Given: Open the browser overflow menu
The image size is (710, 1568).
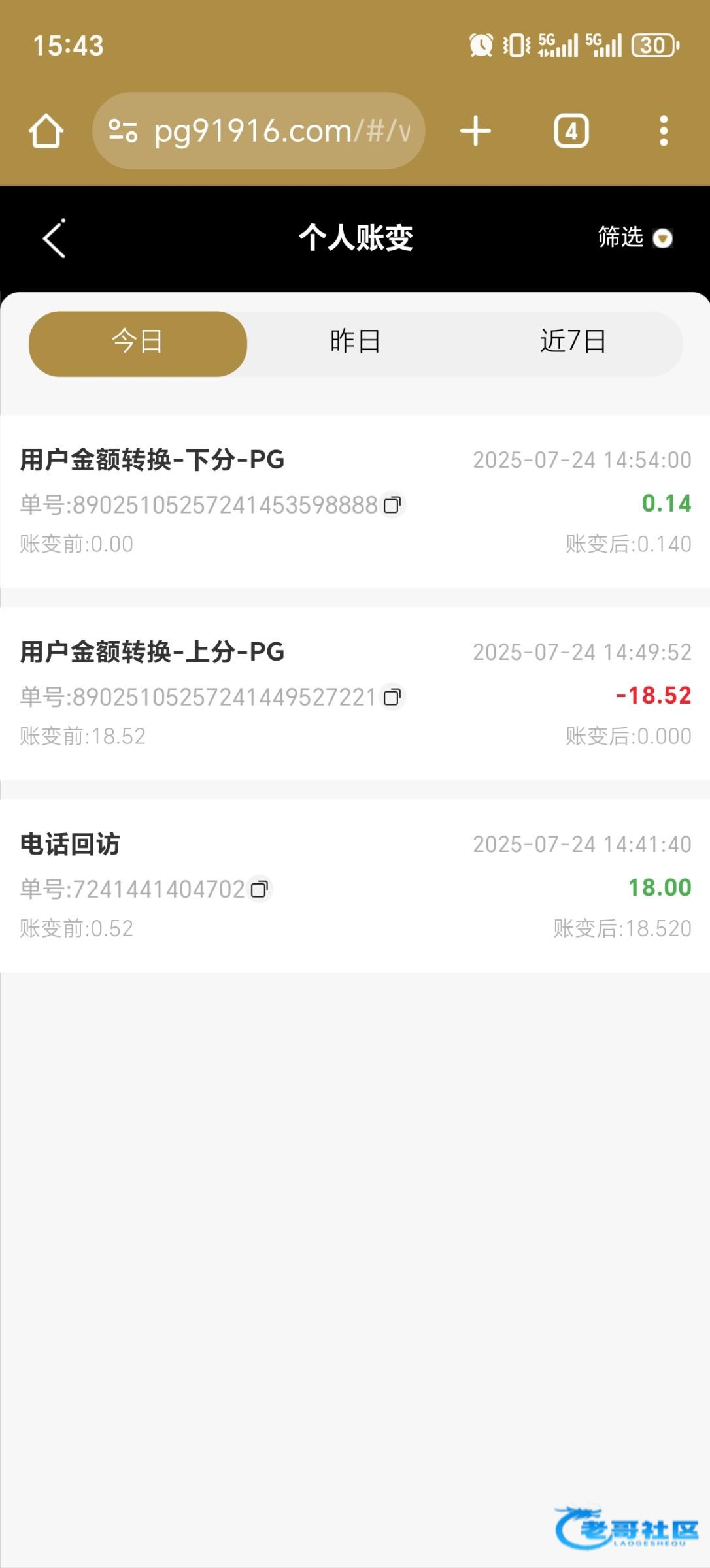Looking at the screenshot, I should point(664,131).
